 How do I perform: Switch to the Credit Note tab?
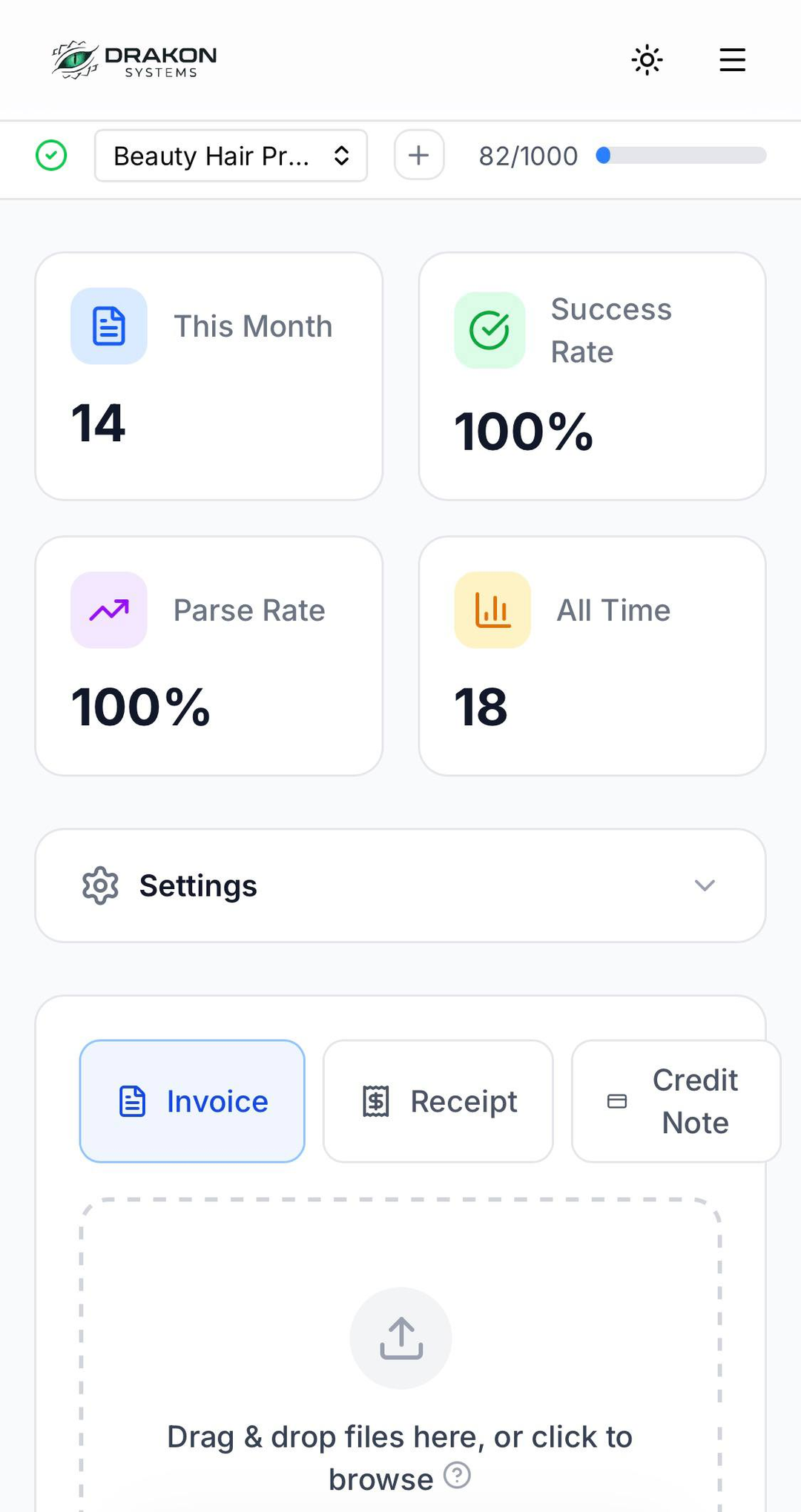tap(676, 1100)
